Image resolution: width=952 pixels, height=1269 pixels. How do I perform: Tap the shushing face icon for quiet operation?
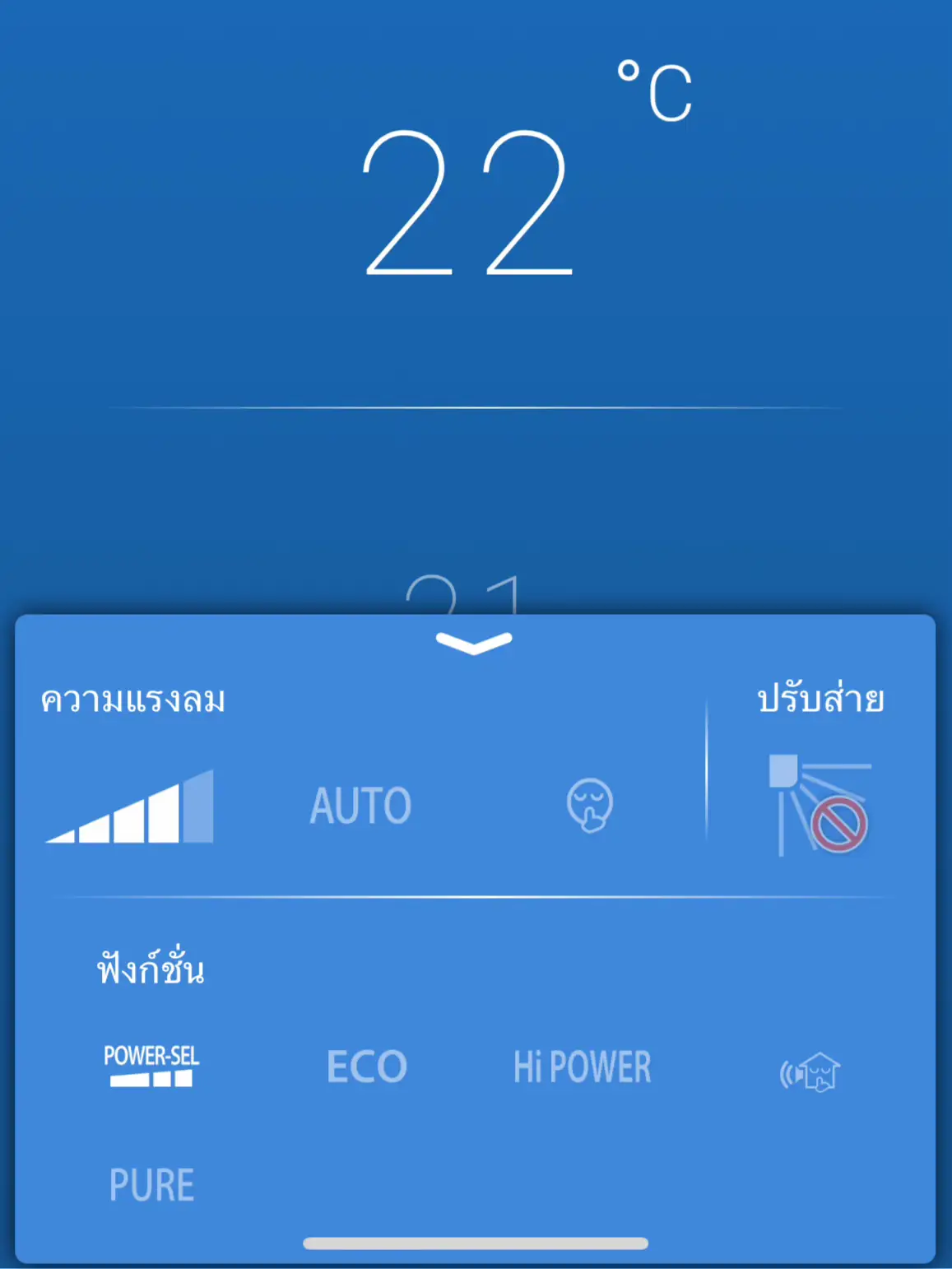[x=591, y=805]
